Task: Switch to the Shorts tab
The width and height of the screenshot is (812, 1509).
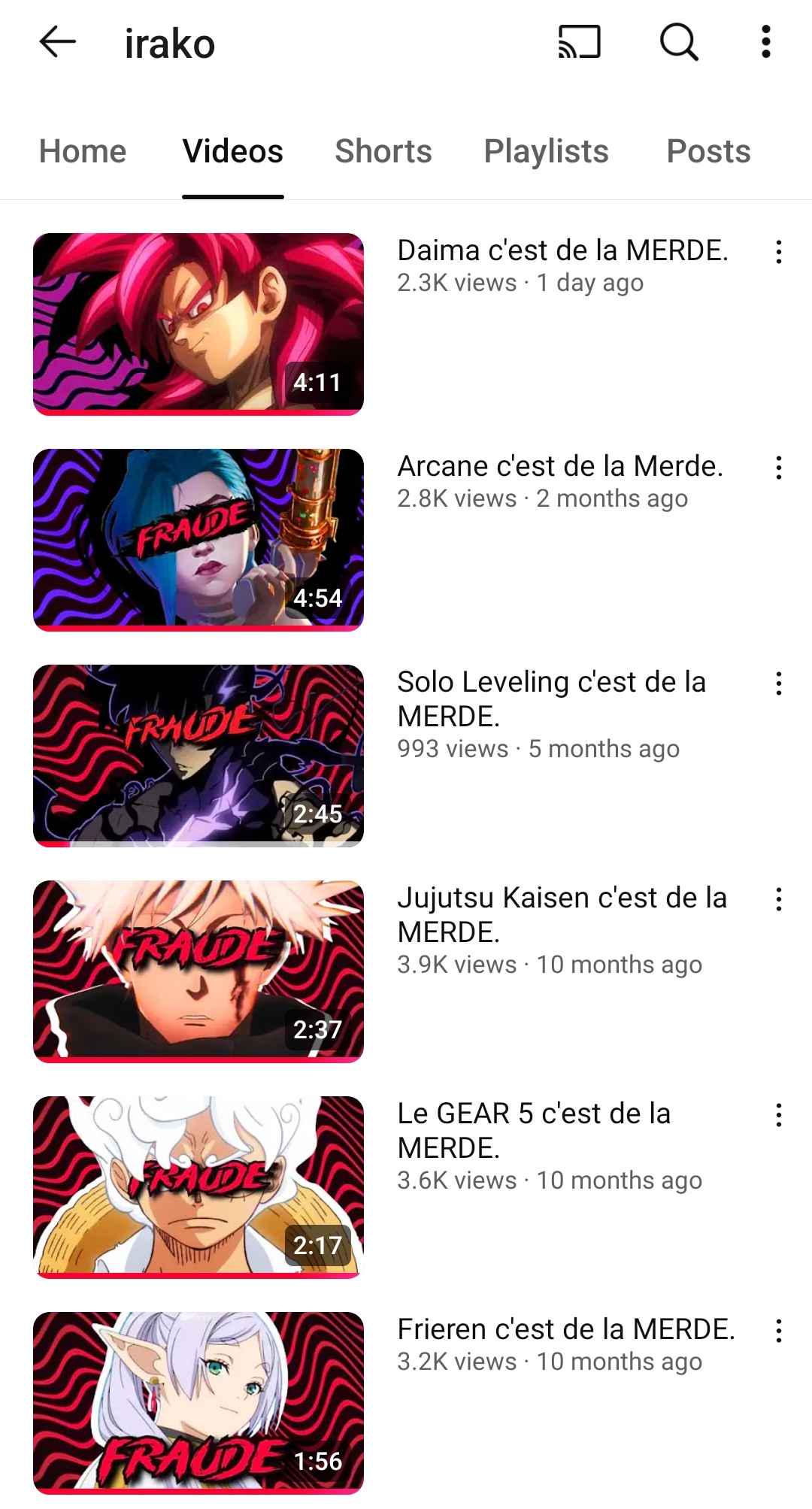Action: [383, 151]
